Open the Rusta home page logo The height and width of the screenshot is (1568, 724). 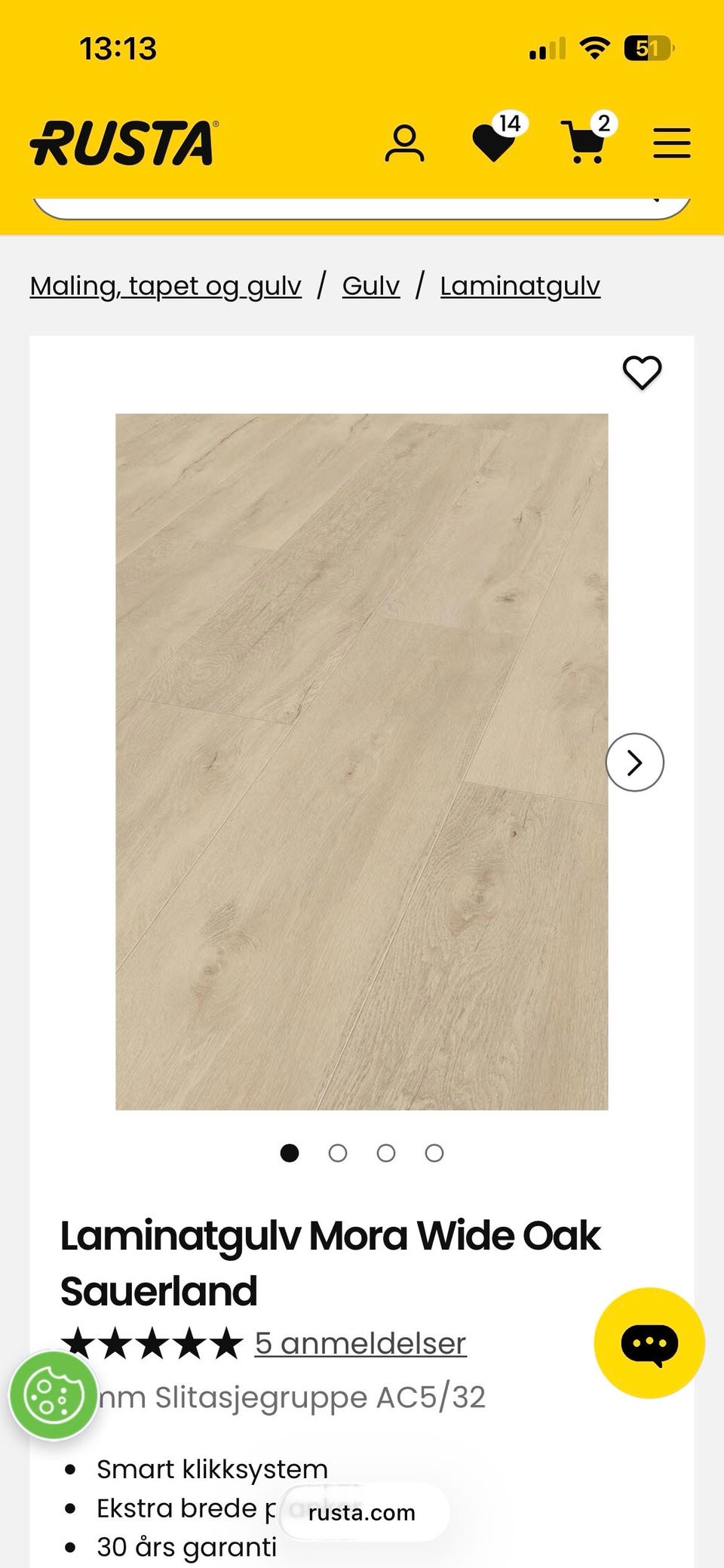124,143
